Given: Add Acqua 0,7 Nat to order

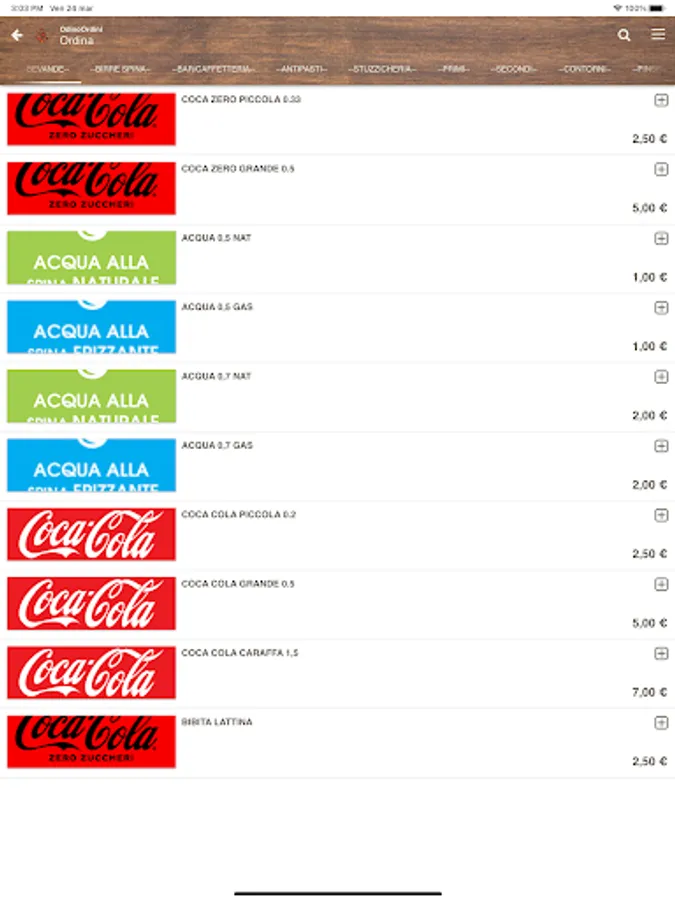Looking at the screenshot, I should point(661,376).
